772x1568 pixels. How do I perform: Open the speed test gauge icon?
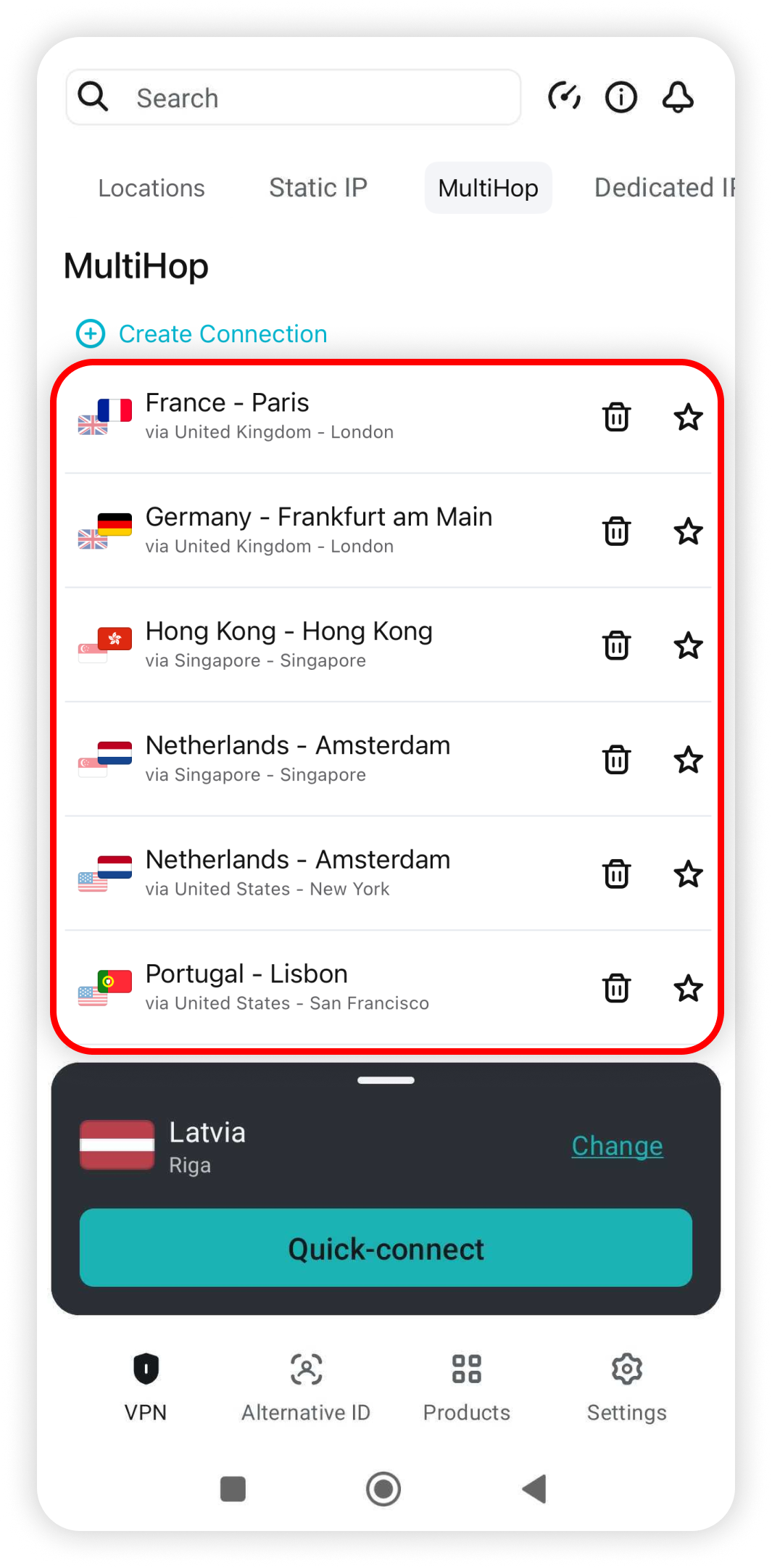click(564, 96)
